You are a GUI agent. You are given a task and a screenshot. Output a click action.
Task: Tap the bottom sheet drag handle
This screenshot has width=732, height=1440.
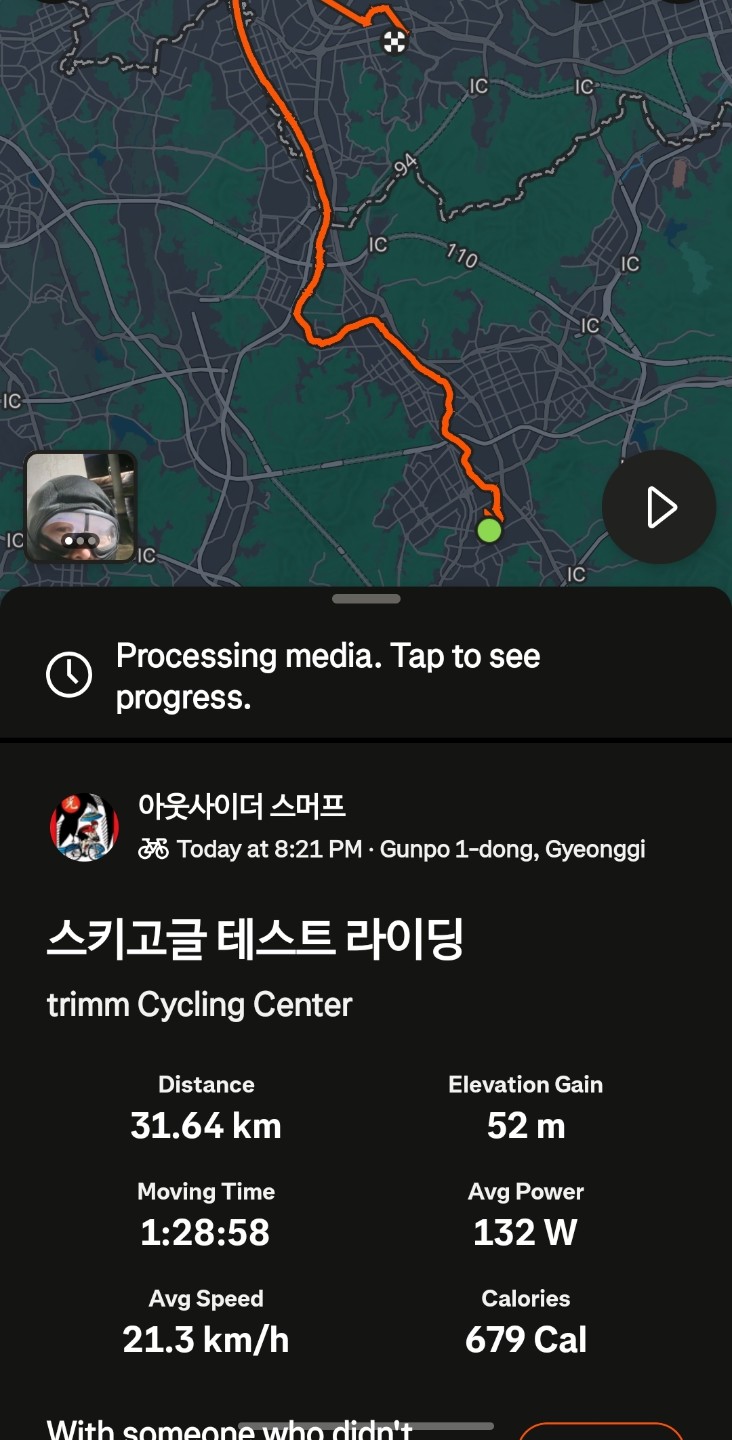366,599
